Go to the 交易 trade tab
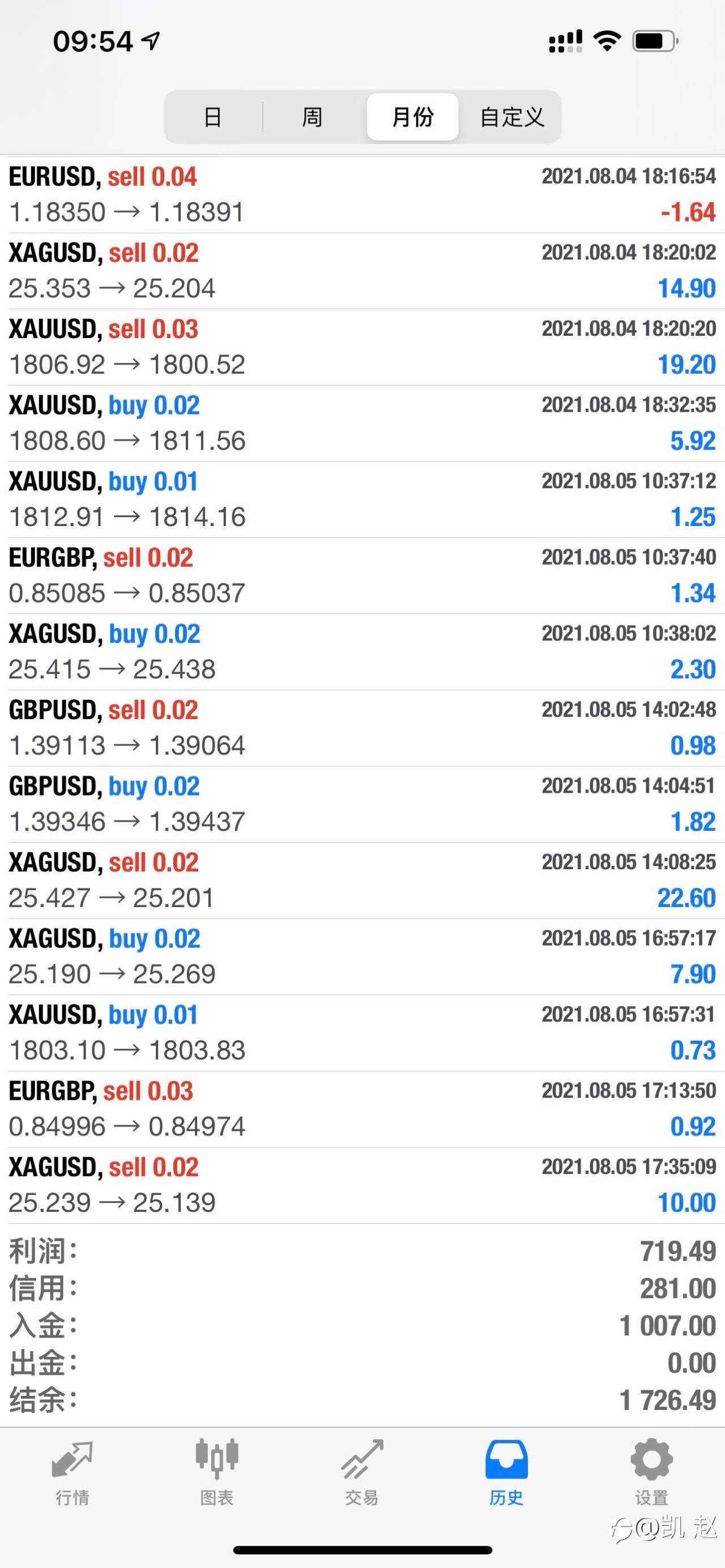725x1568 pixels. coord(362,1472)
